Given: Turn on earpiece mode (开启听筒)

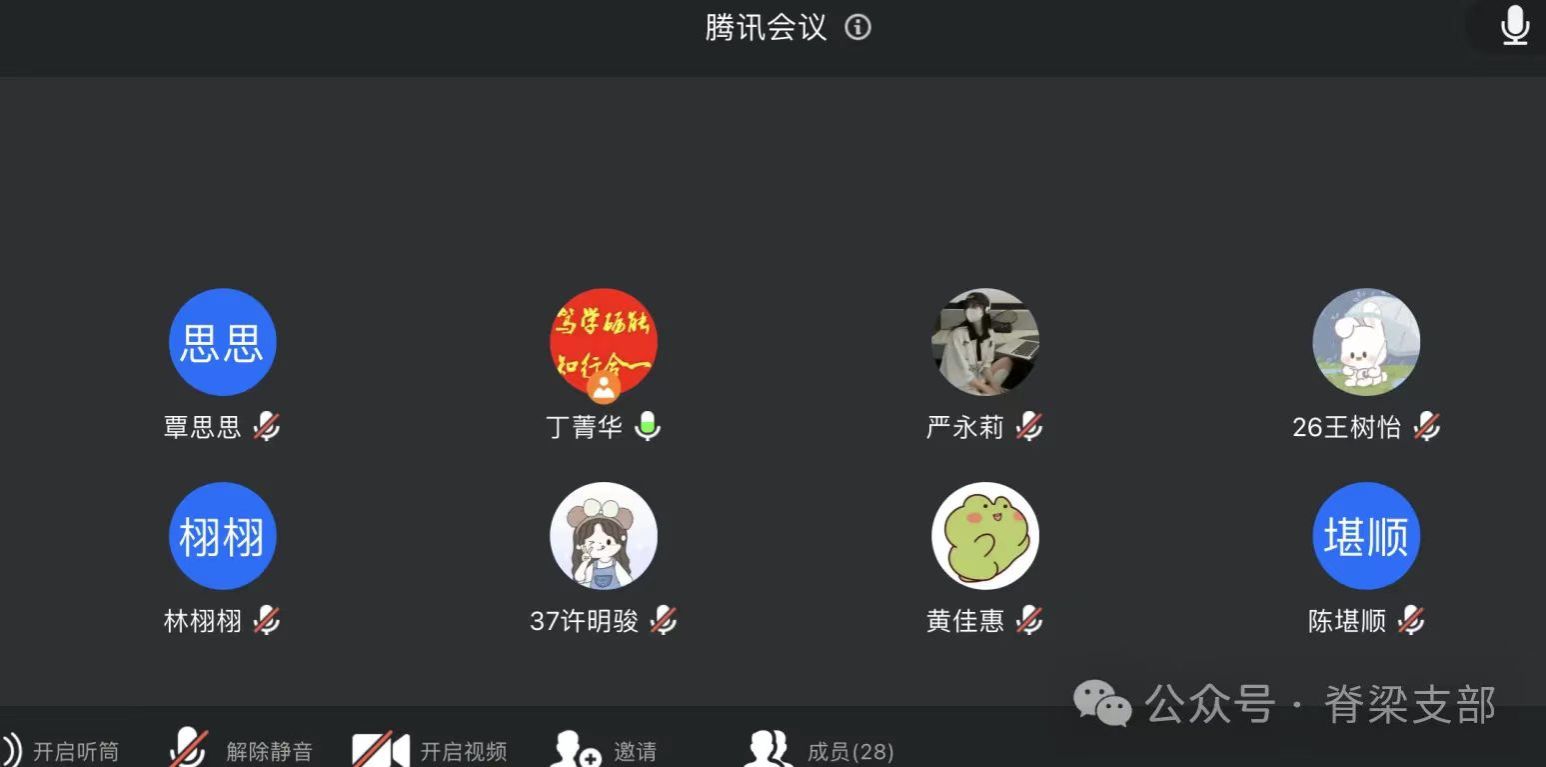Looking at the screenshot, I should point(60,750).
